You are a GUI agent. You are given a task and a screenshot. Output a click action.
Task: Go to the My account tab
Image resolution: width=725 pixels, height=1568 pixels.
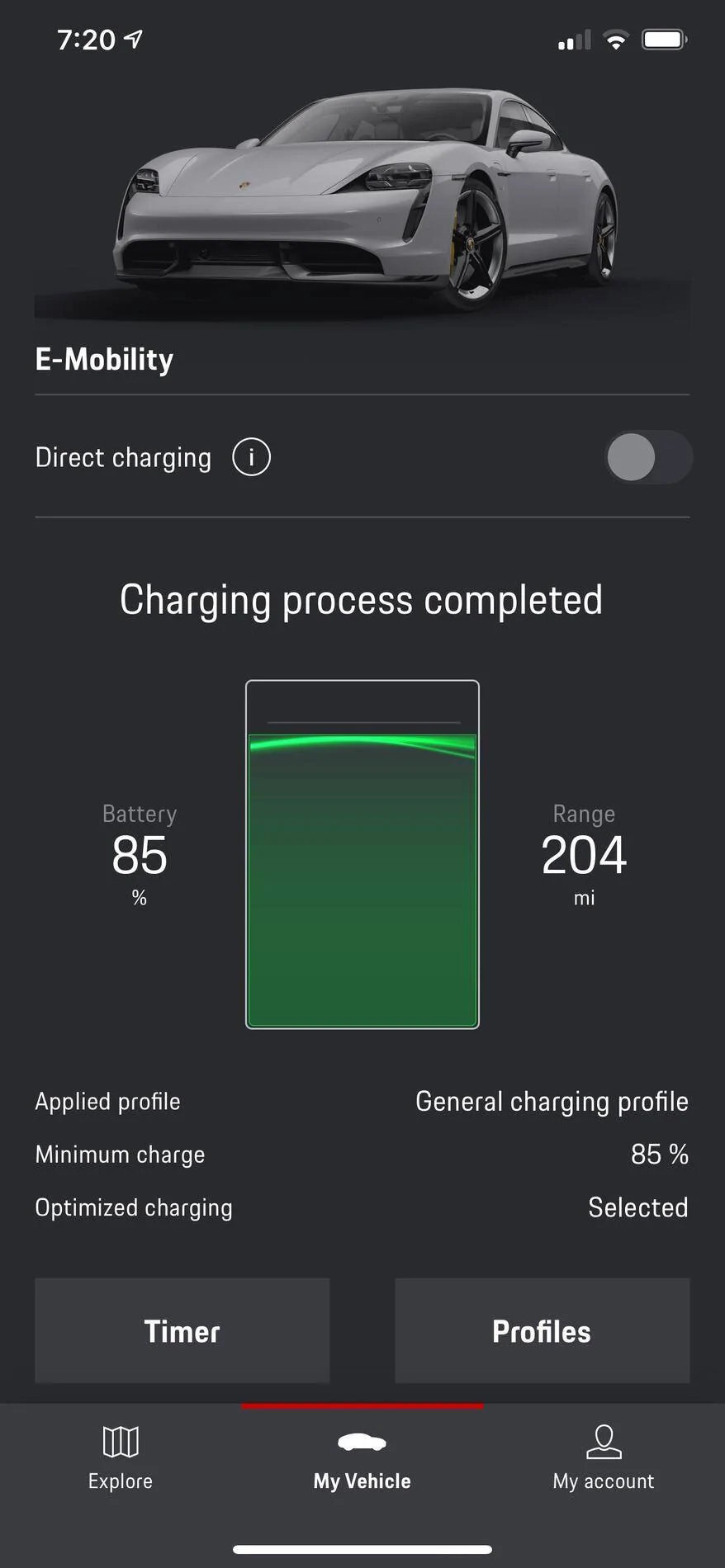604,1458
